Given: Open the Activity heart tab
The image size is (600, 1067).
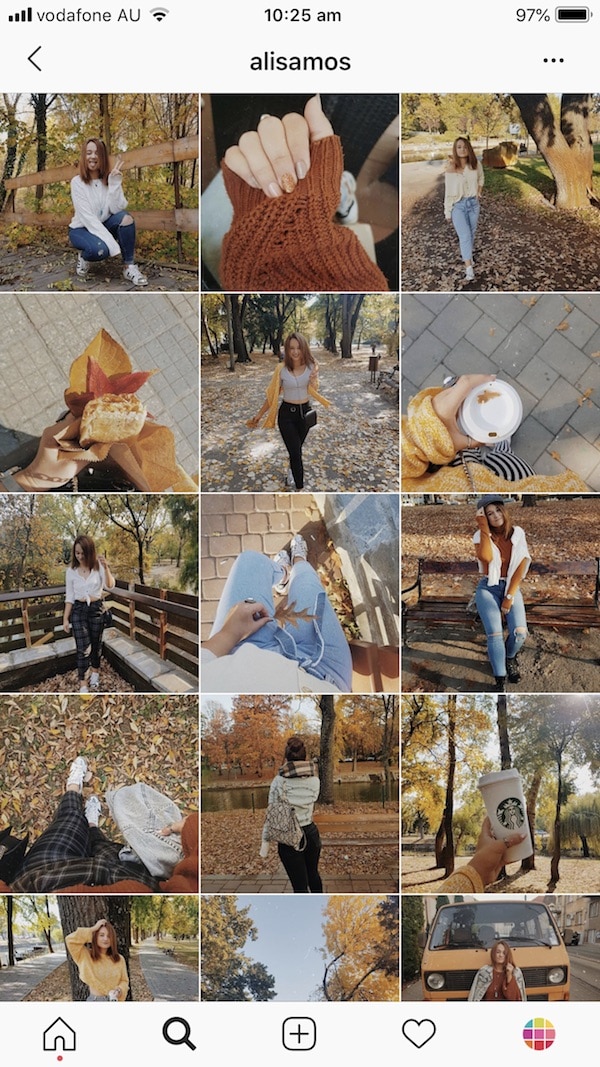Looking at the screenshot, I should click(x=419, y=1034).
